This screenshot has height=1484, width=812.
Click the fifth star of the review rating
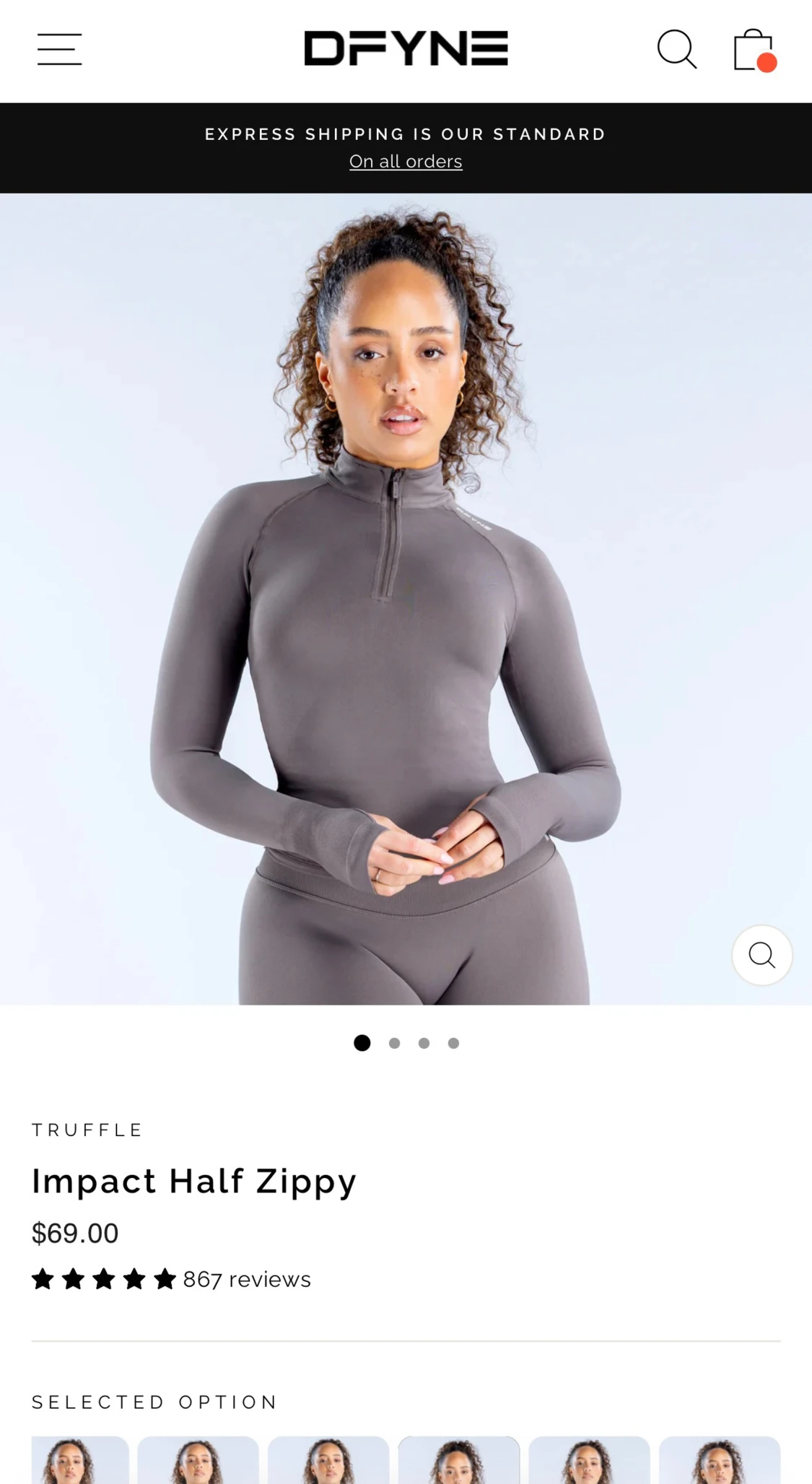pos(165,1278)
